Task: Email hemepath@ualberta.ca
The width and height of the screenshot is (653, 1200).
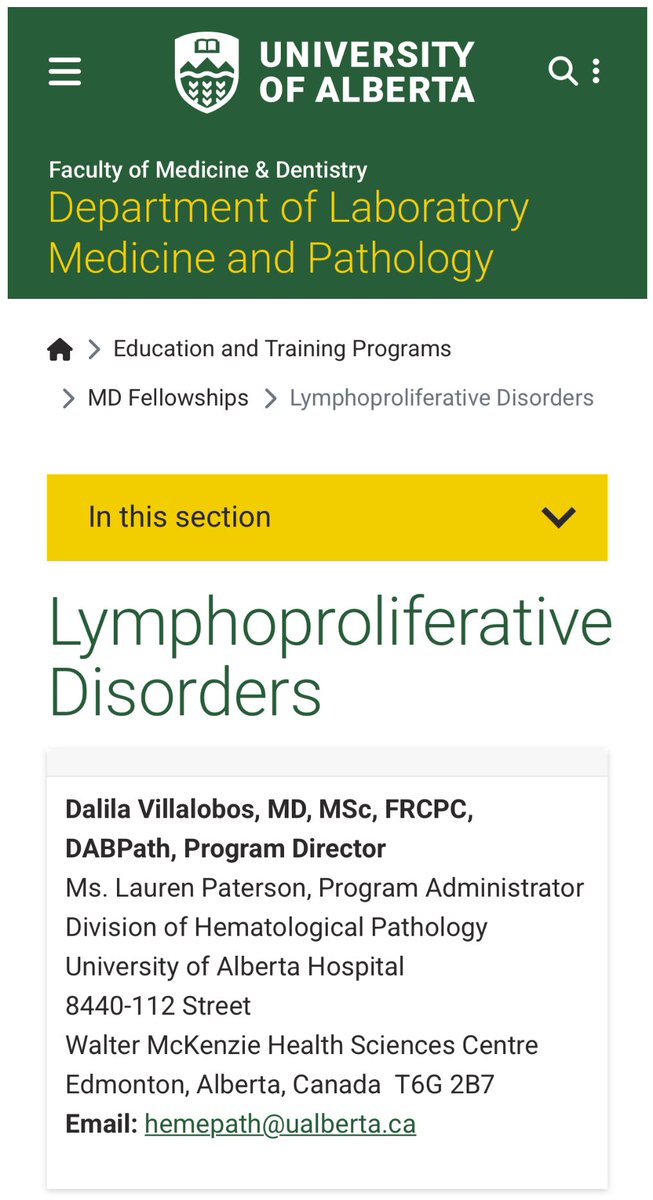Action: pos(280,1124)
